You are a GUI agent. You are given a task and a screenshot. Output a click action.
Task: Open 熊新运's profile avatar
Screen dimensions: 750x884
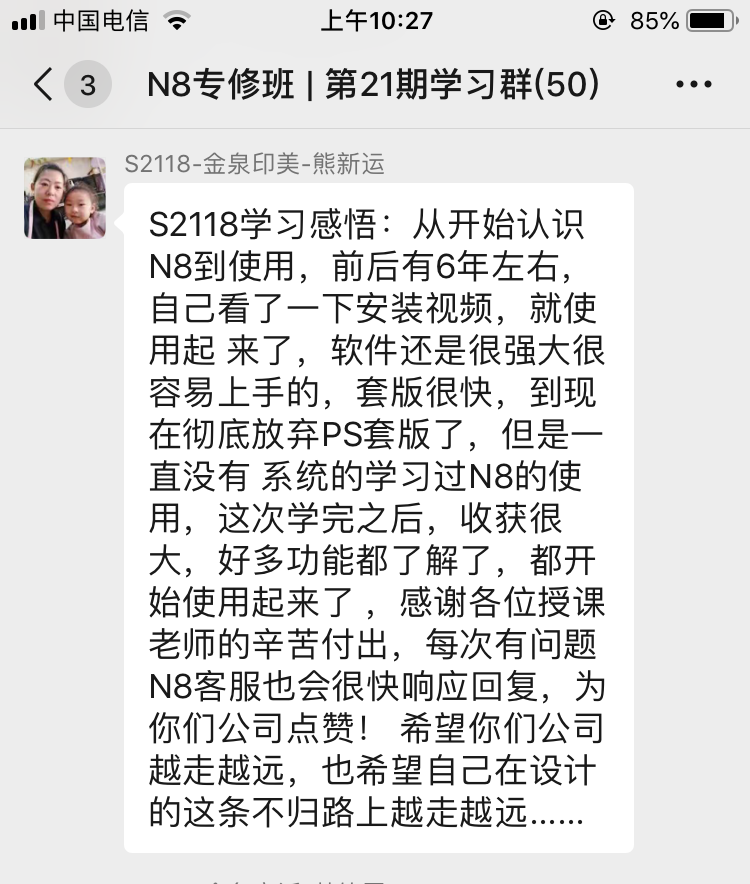point(65,198)
